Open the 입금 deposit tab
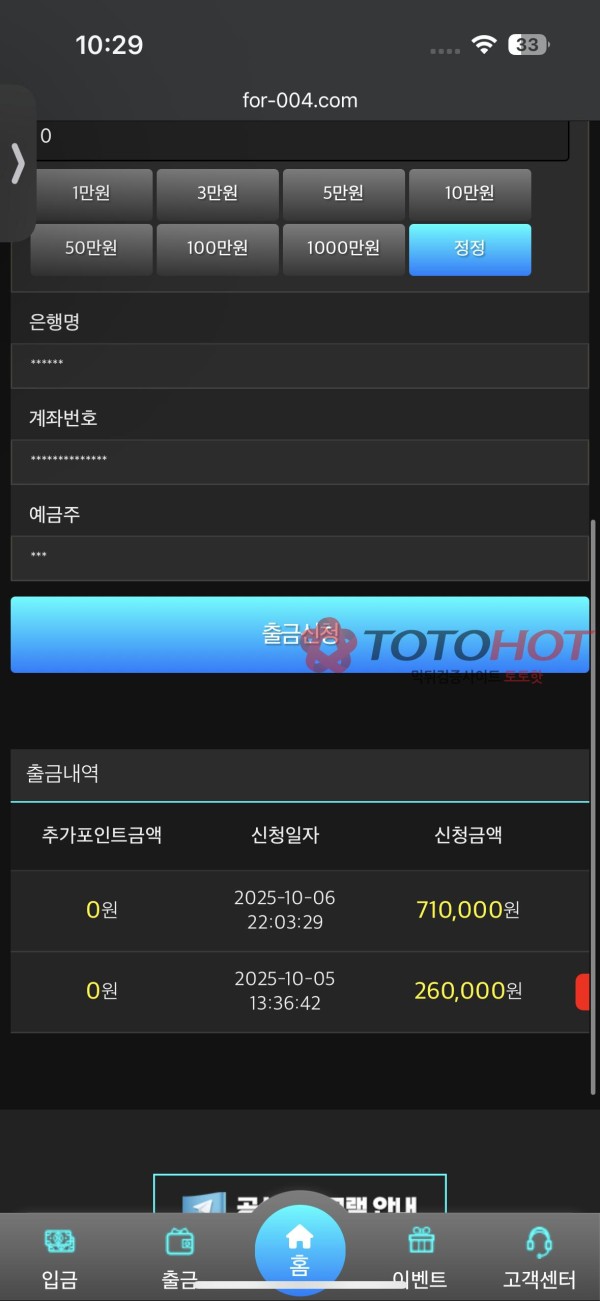 (x=60, y=1258)
